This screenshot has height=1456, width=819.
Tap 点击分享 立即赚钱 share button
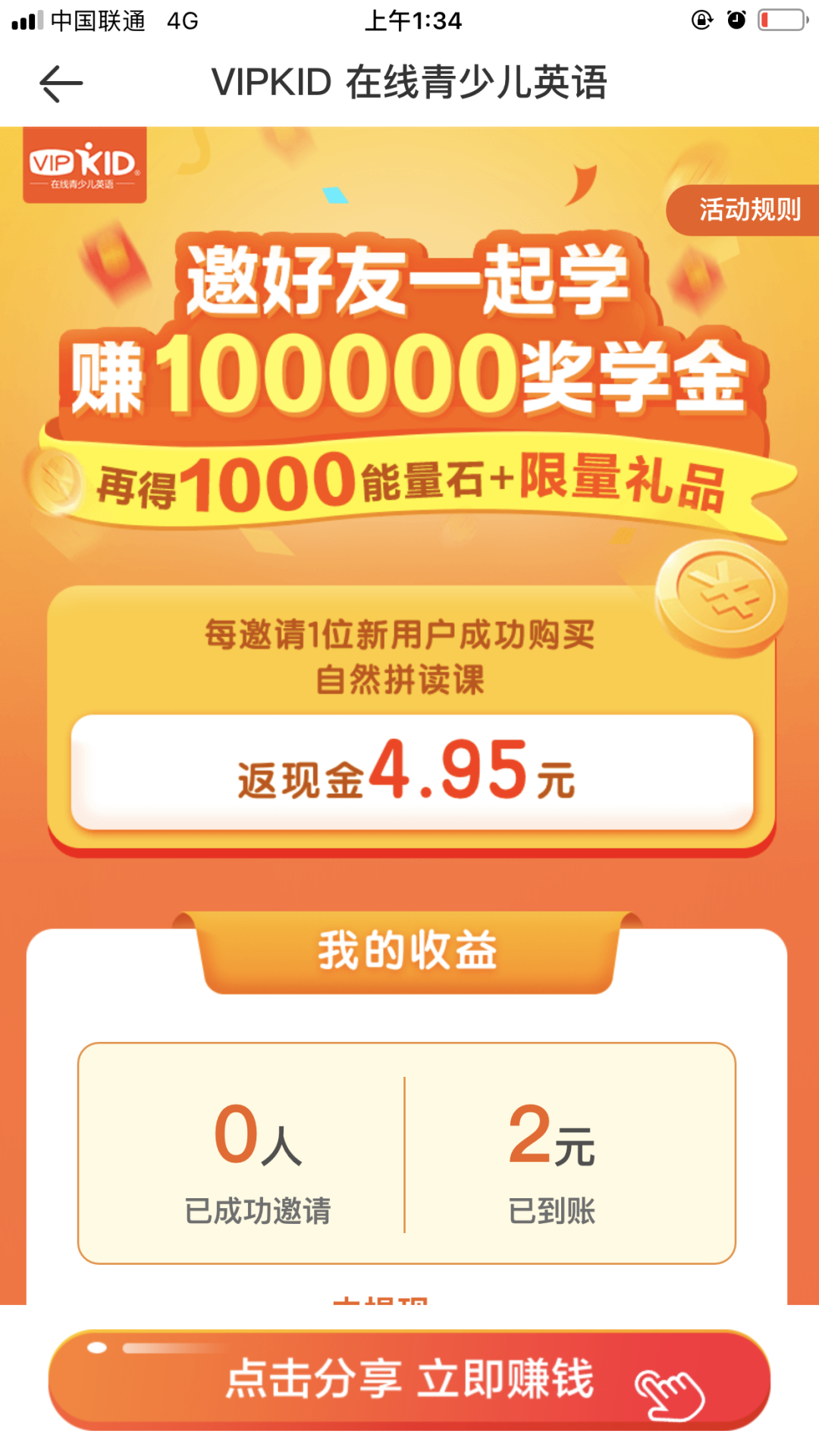click(409, 1379)
